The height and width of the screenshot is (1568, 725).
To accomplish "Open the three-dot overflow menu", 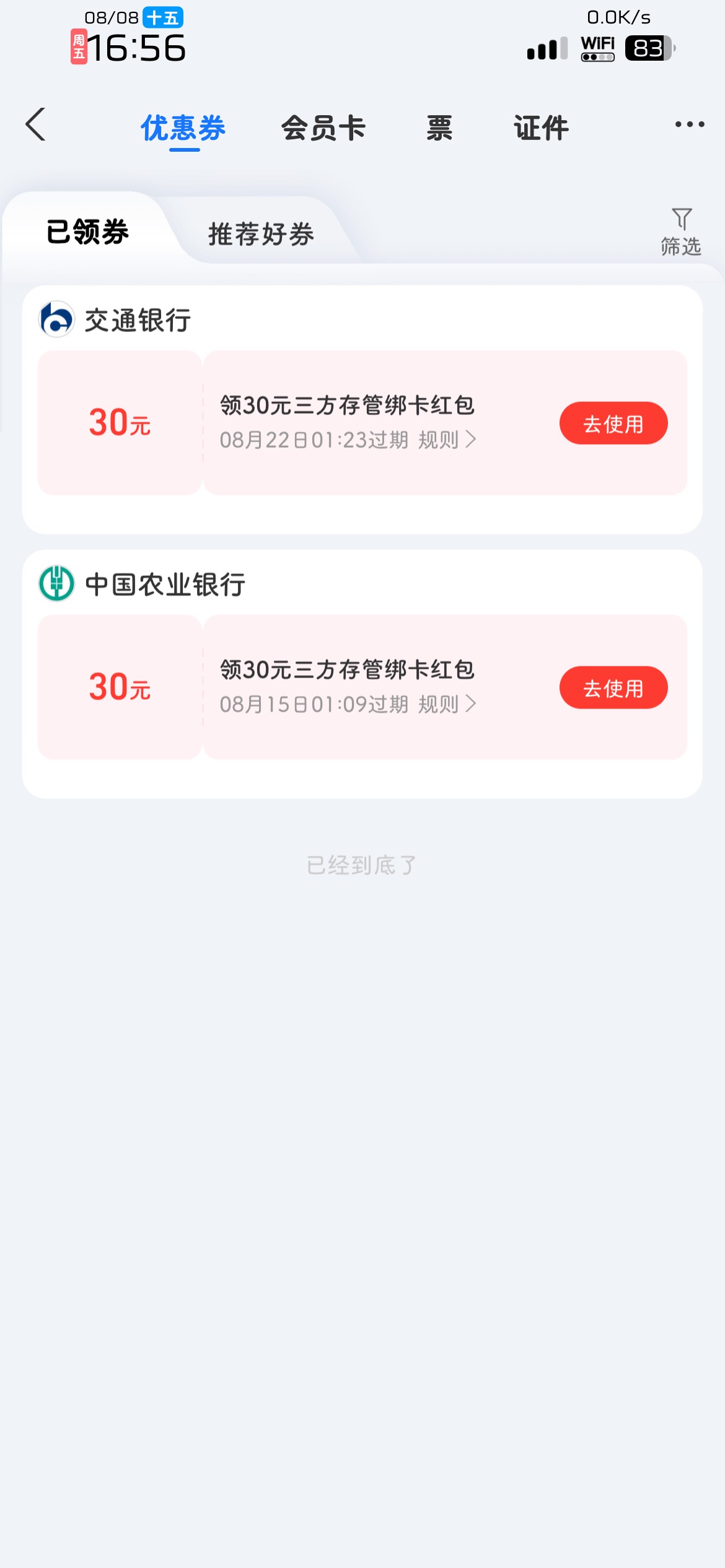I will pos(689,124).
